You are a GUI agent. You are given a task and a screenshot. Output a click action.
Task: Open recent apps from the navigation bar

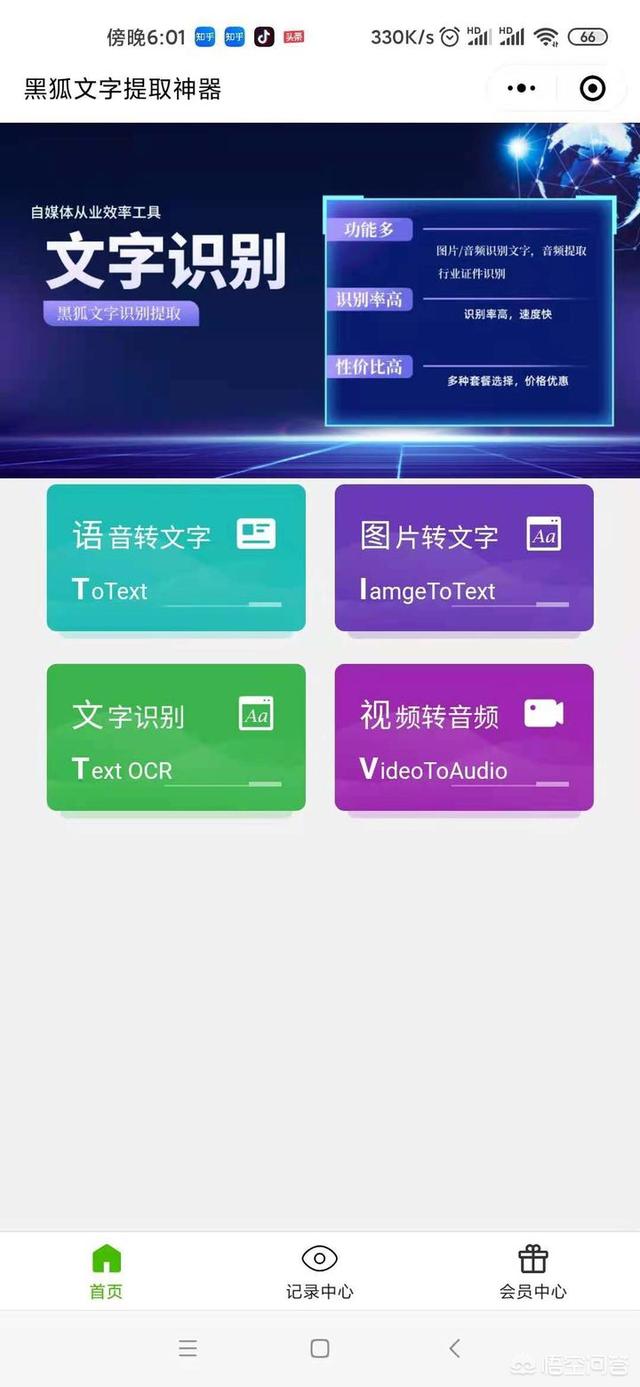pyautogui.click(x=188, y=1348)
